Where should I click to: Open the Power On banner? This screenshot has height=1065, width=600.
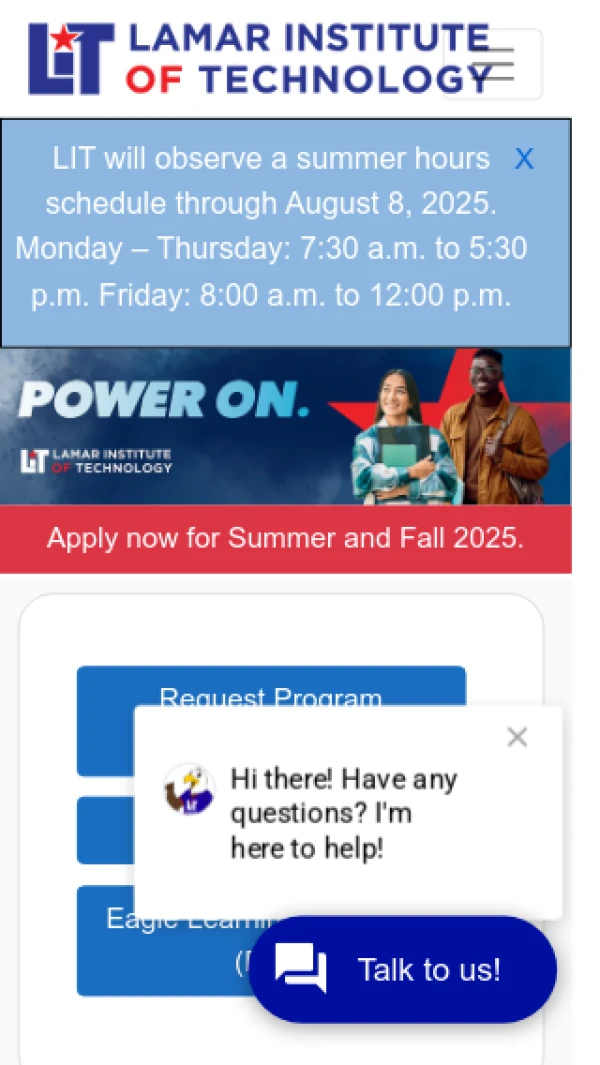[285, 426]
